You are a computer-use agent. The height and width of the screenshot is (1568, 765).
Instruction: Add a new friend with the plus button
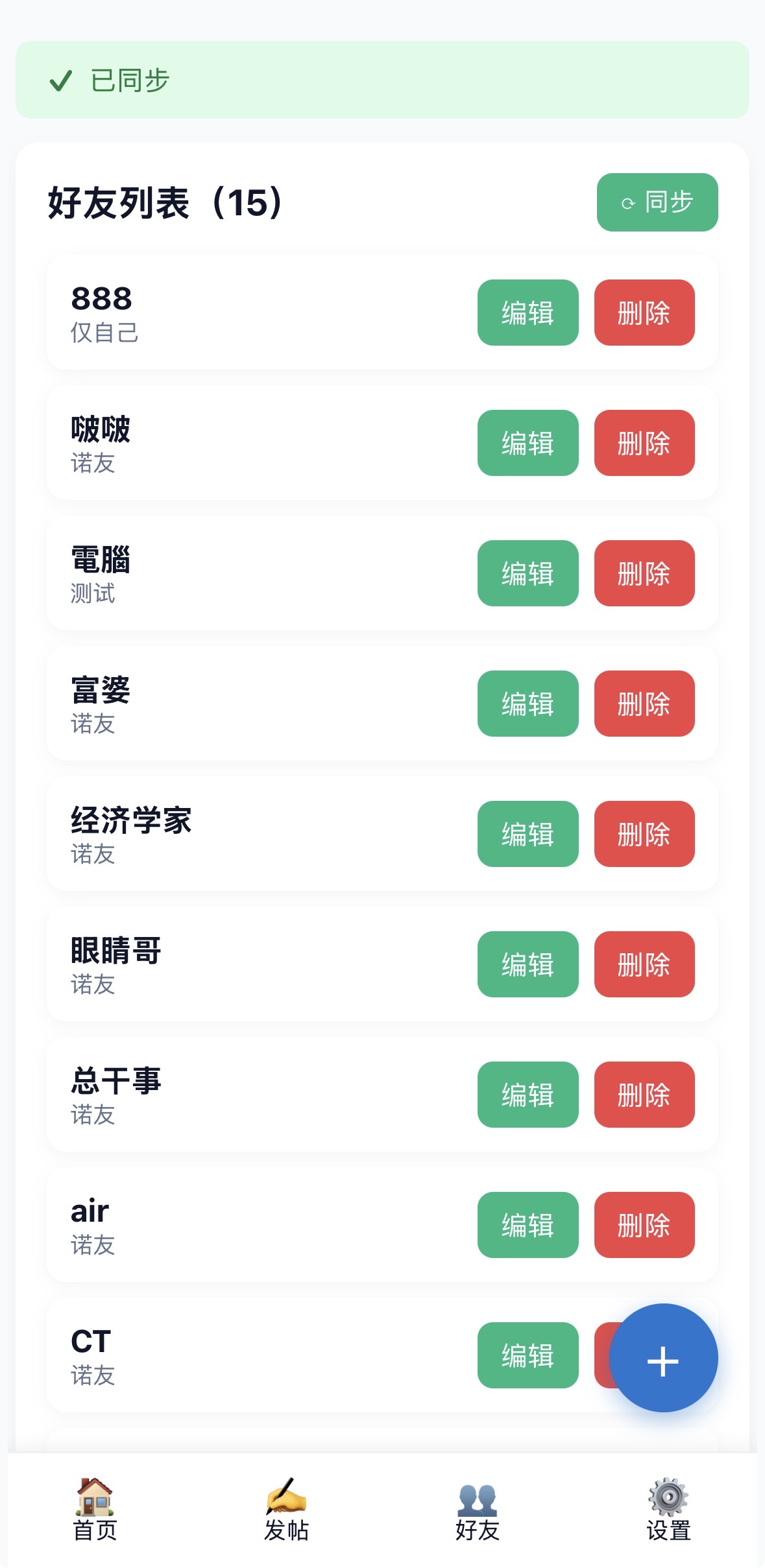pyautogui.click(x=663, y=1358)
